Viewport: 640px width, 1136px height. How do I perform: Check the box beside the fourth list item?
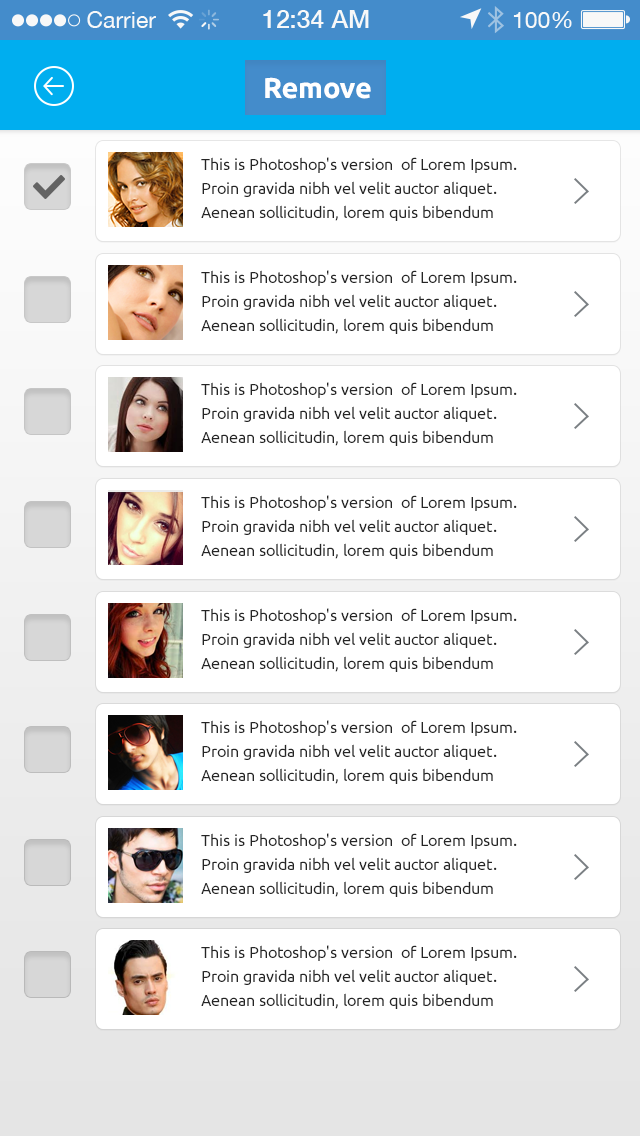pyautogui.click(x=47, y=525)
